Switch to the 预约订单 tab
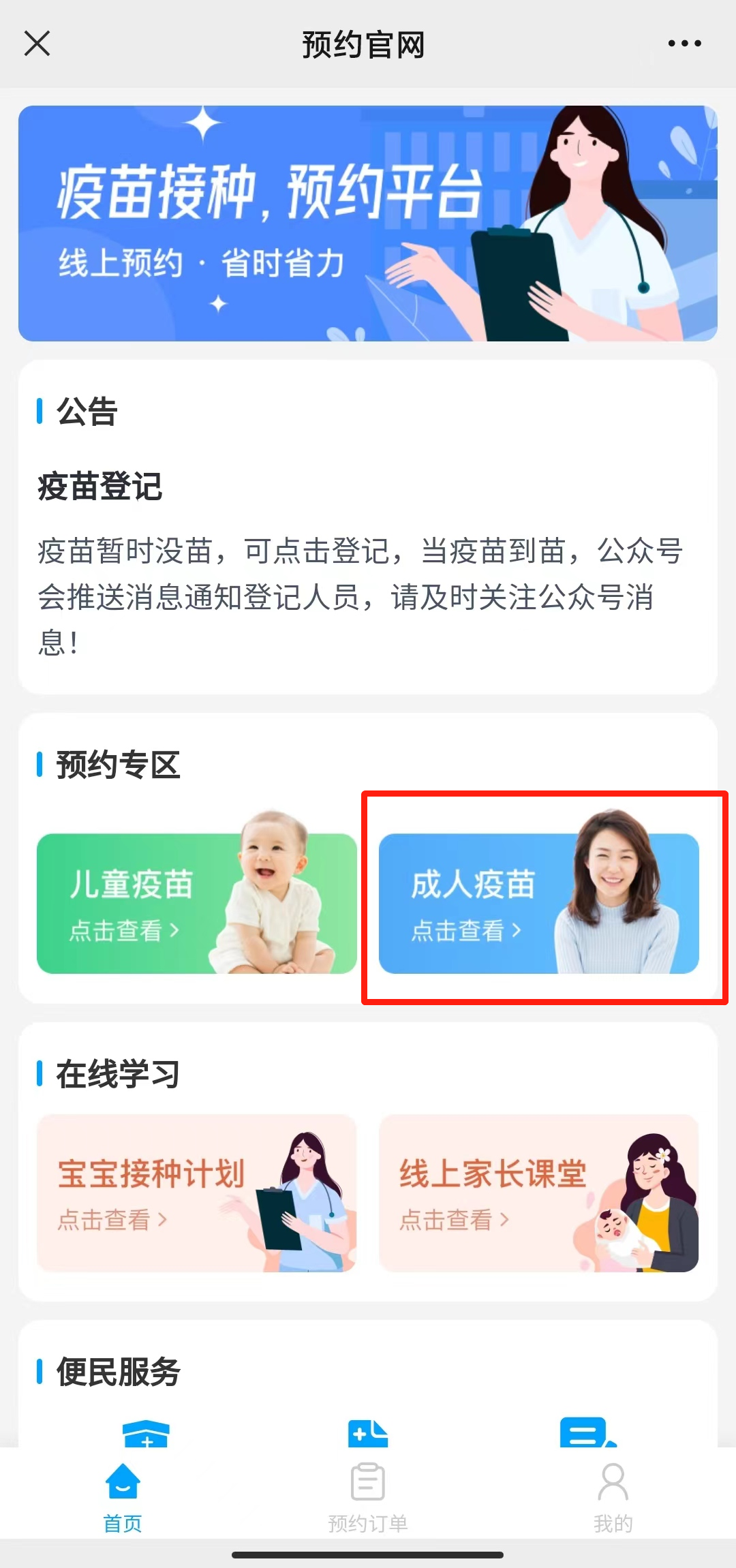Viewport: 736px width, 1568px height. pyautogui.click(x=368, y=1497)
